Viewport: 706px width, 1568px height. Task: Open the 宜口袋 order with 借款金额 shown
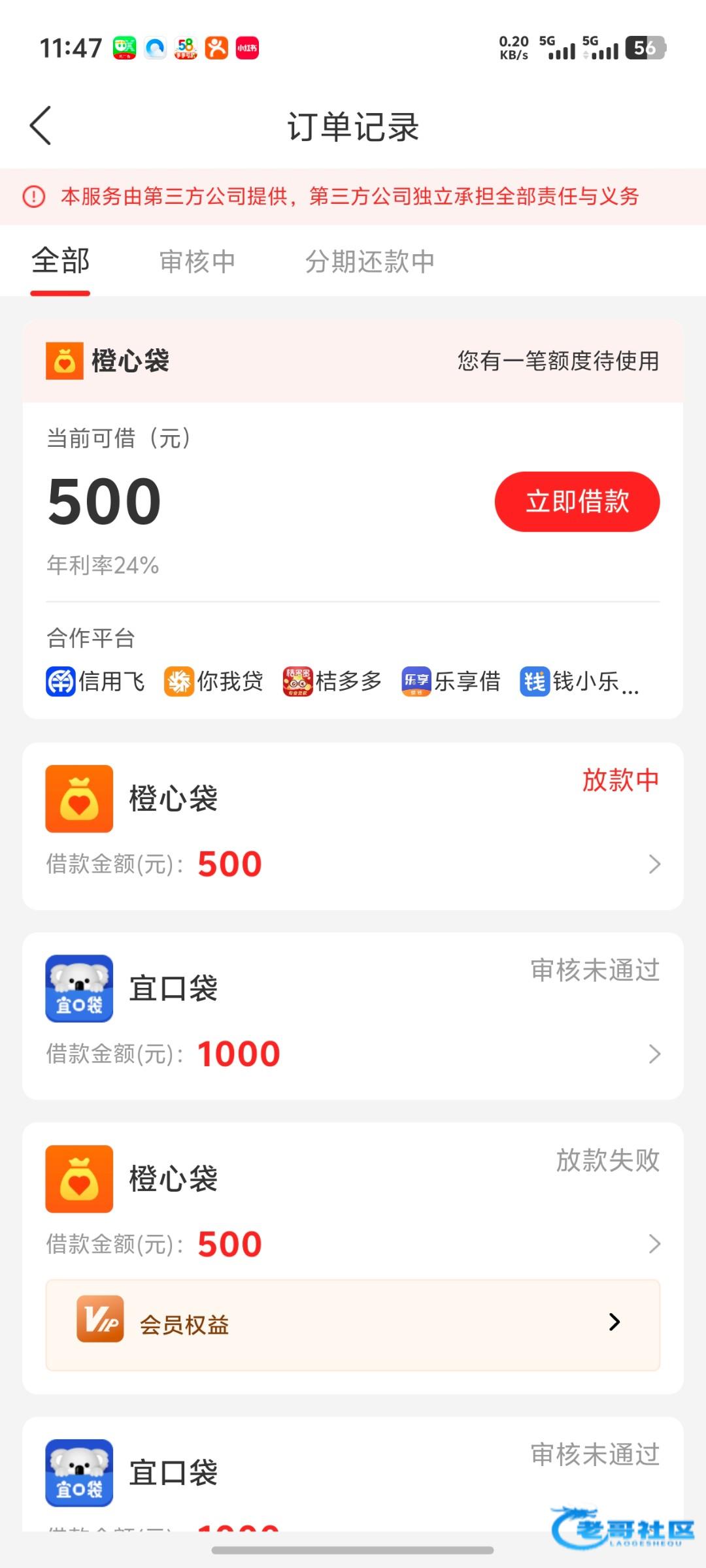[x=353, y=1016]
